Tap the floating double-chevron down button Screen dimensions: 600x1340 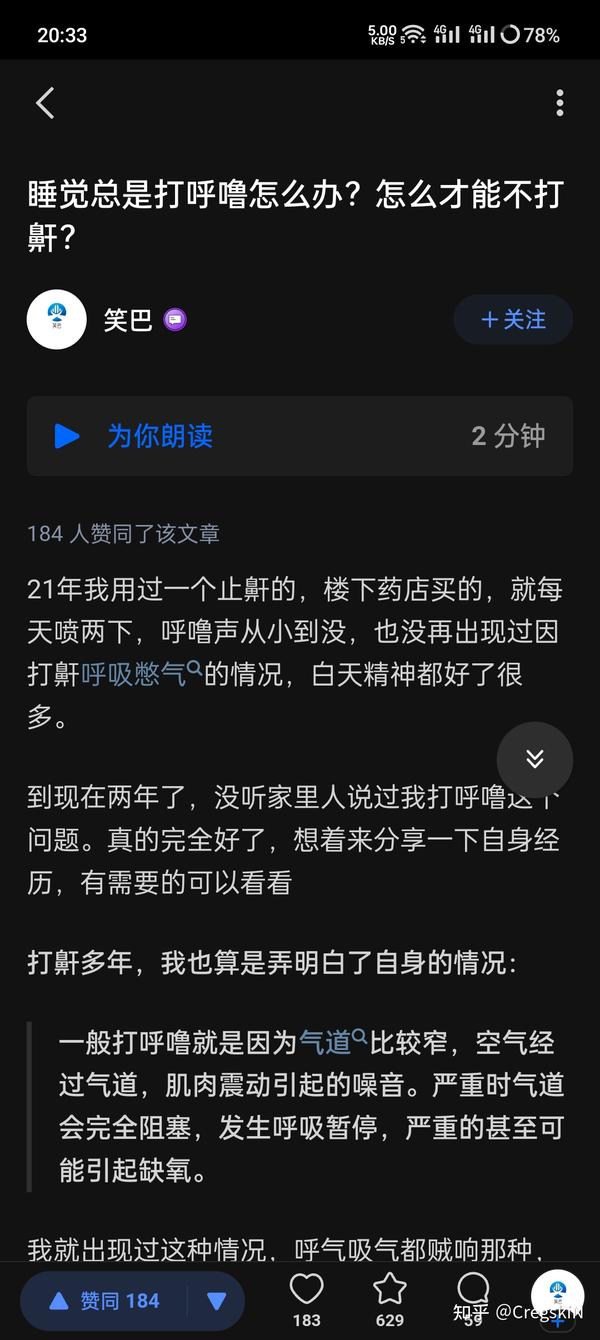pos(535,759)
